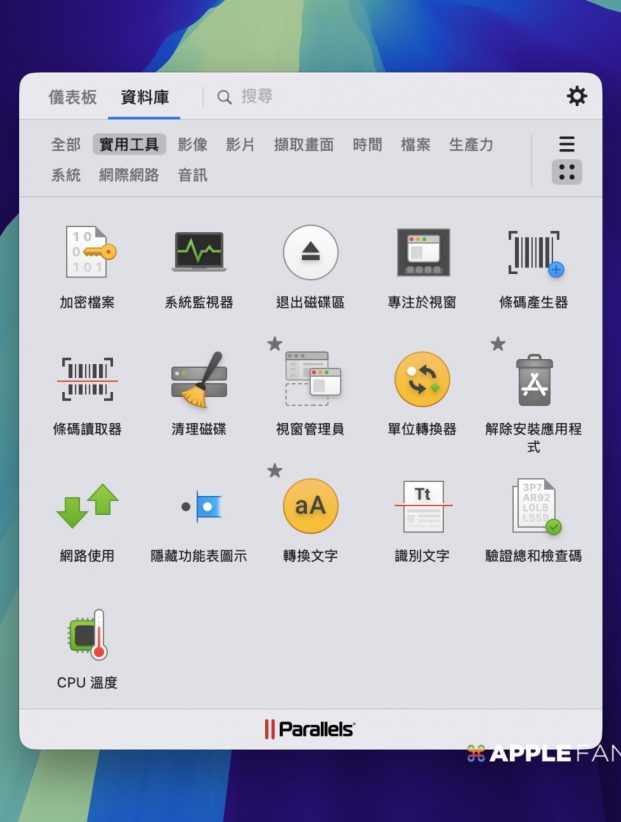
Task: Open the settings gear icon
Action: (x=577, y=96)
